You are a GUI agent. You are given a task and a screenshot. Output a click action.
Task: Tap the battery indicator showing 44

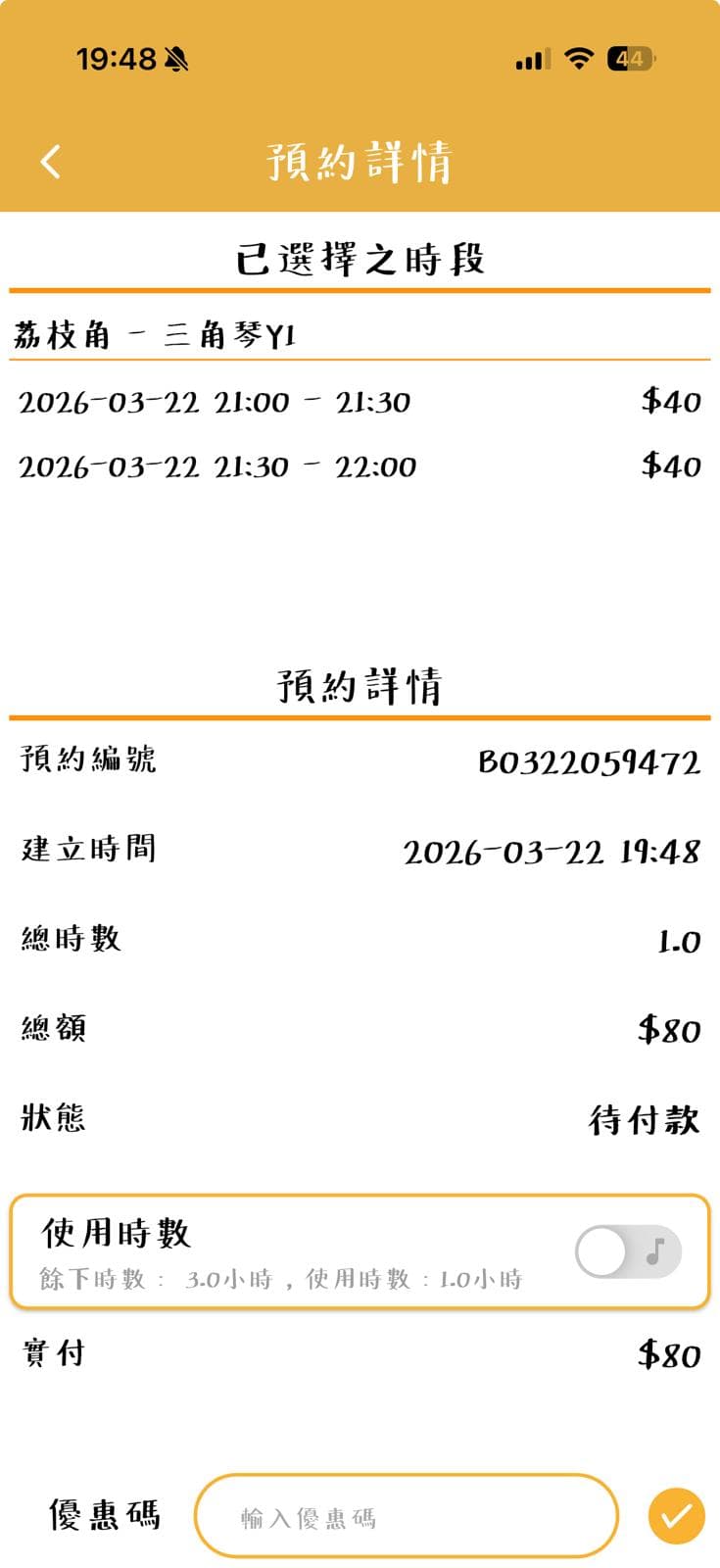click(x=633, y=59)
